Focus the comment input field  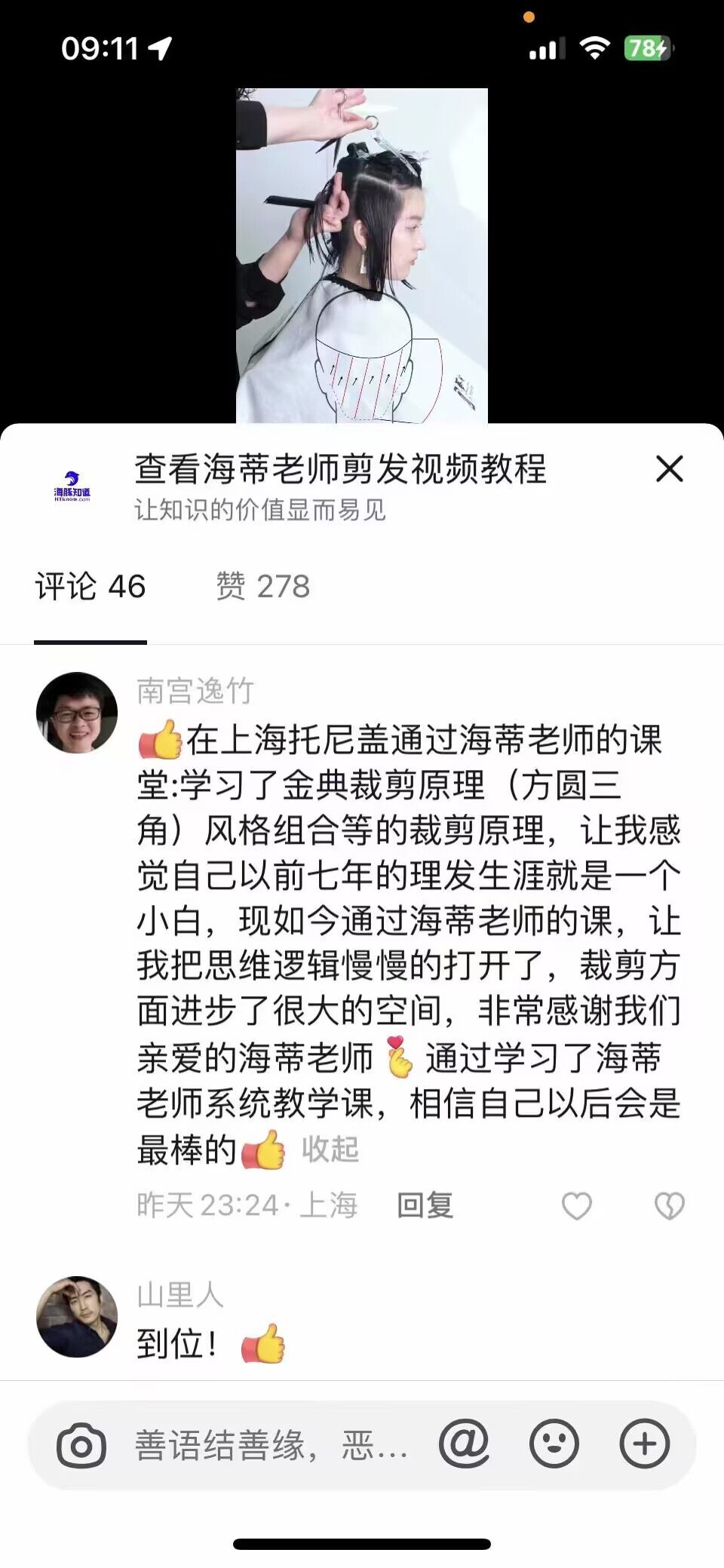(271, 1445)
